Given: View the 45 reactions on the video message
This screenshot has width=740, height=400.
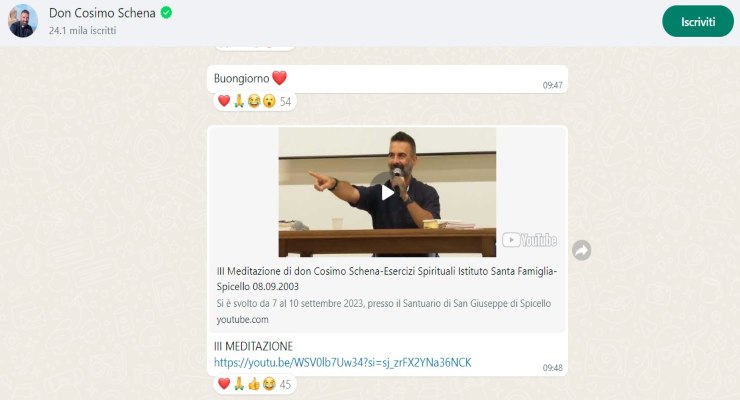Looking at the screenshot, I should pyautogui.click(x=254, y=384).
